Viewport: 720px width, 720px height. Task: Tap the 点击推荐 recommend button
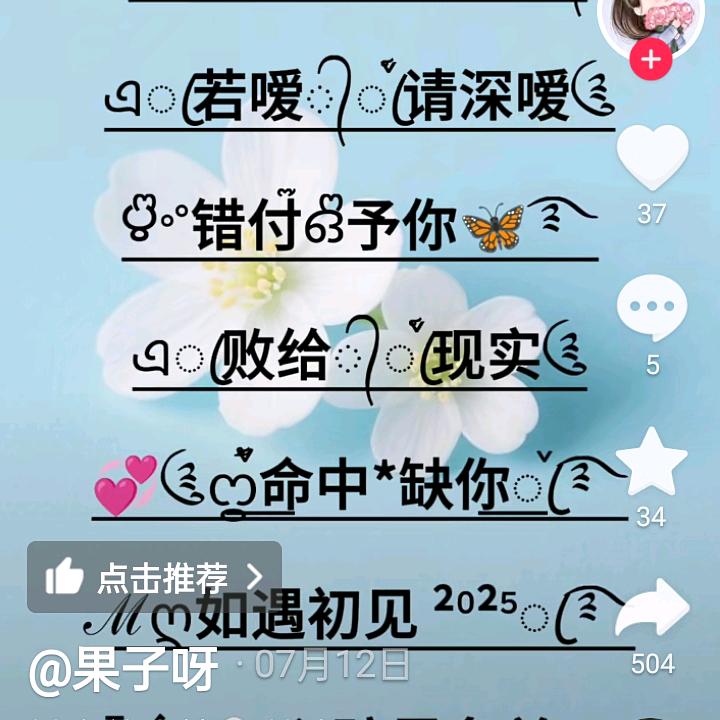[154, 577]
